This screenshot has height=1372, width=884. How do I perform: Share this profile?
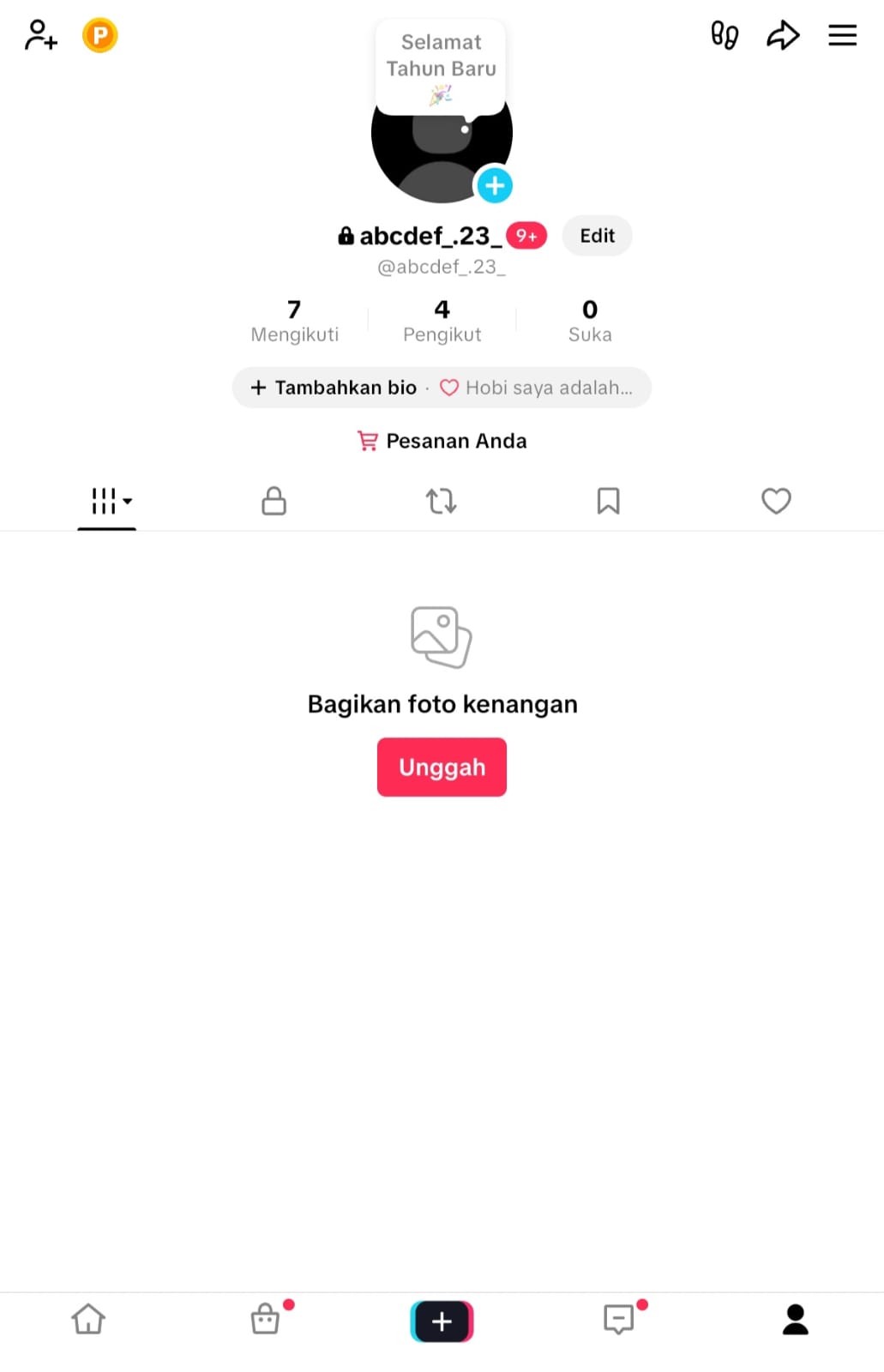click(783, 35)
